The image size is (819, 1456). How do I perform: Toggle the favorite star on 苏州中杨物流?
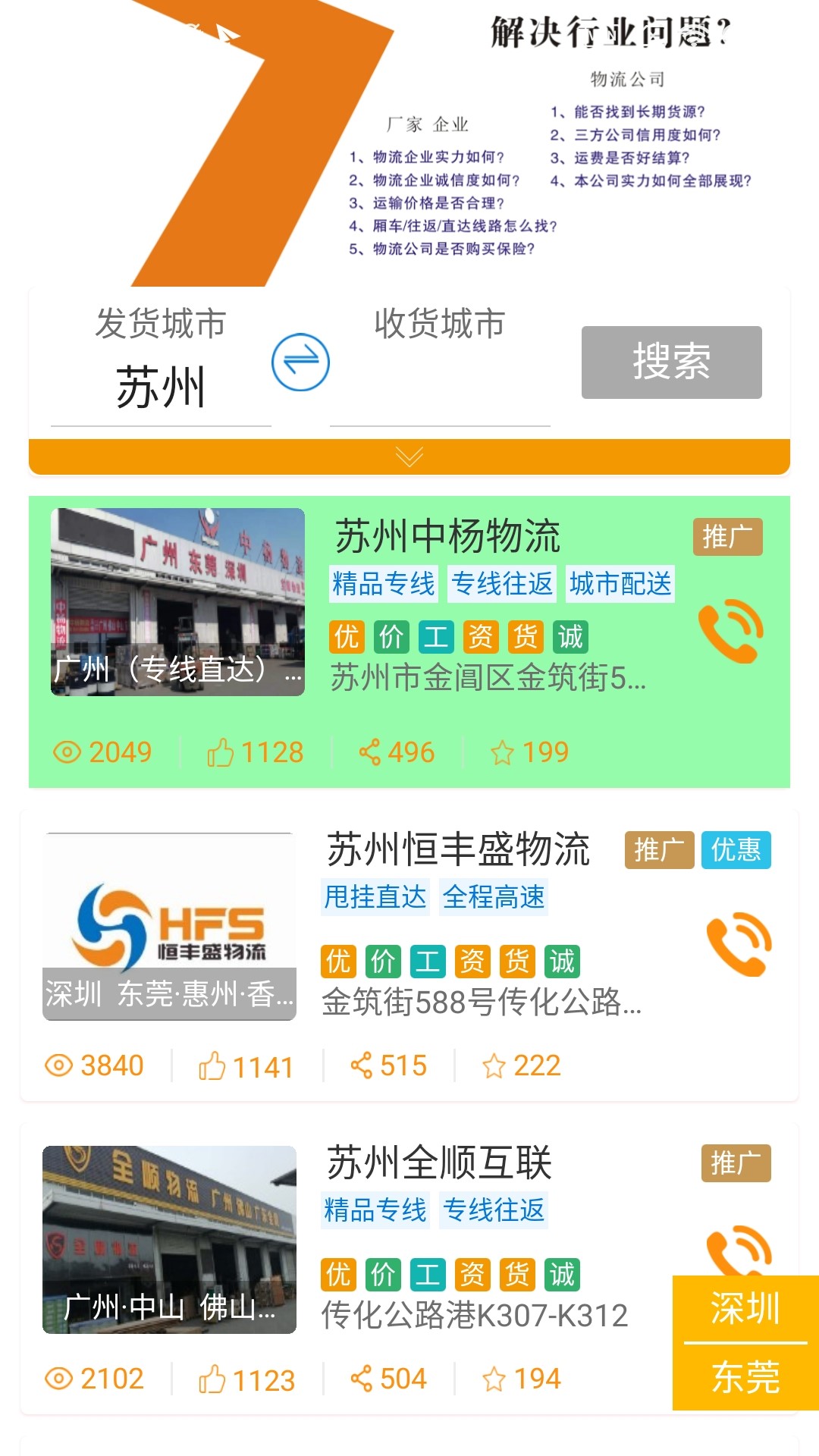tap(504, 751)
